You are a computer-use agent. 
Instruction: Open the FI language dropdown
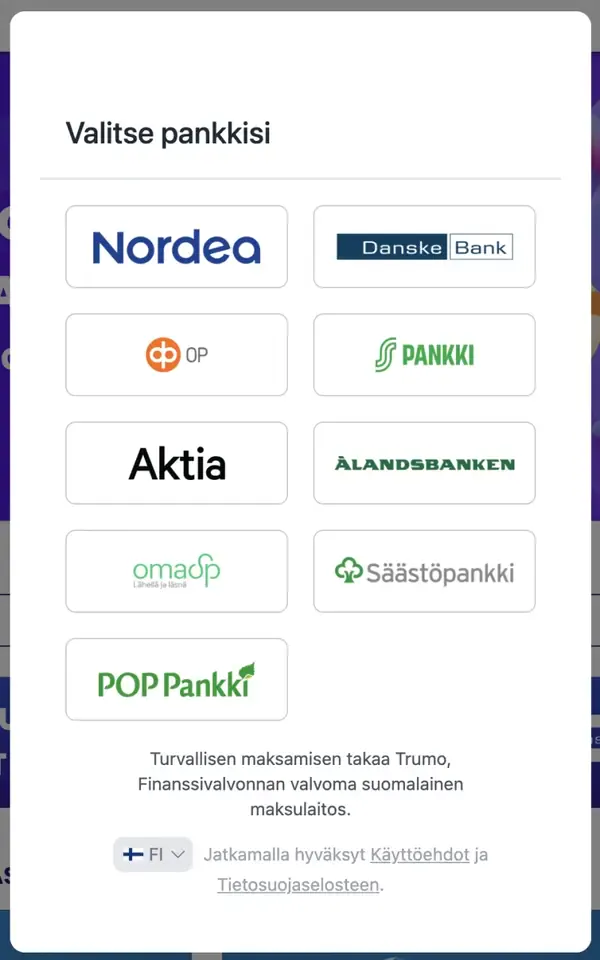click(153, 855)
